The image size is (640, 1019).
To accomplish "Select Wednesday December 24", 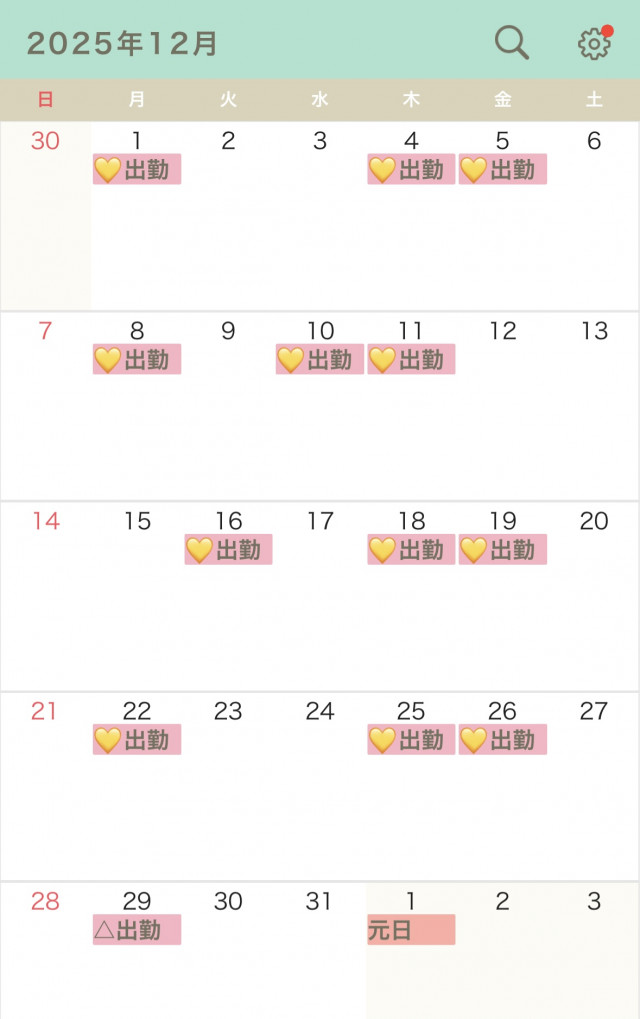I will (320, 785).
